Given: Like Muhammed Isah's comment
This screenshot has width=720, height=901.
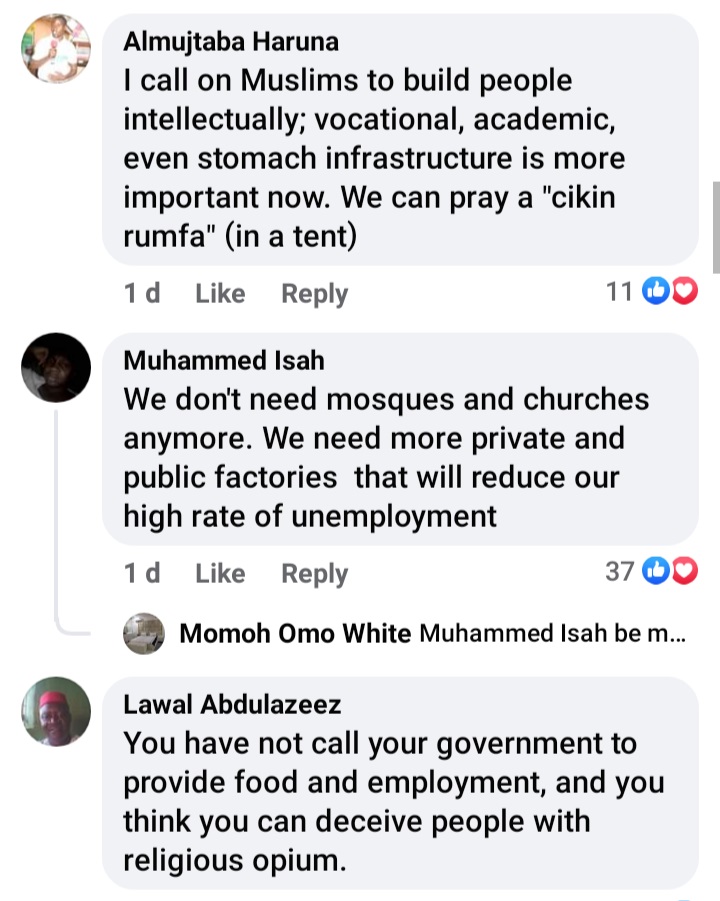Looking at the screenshot, I should 220,573.
